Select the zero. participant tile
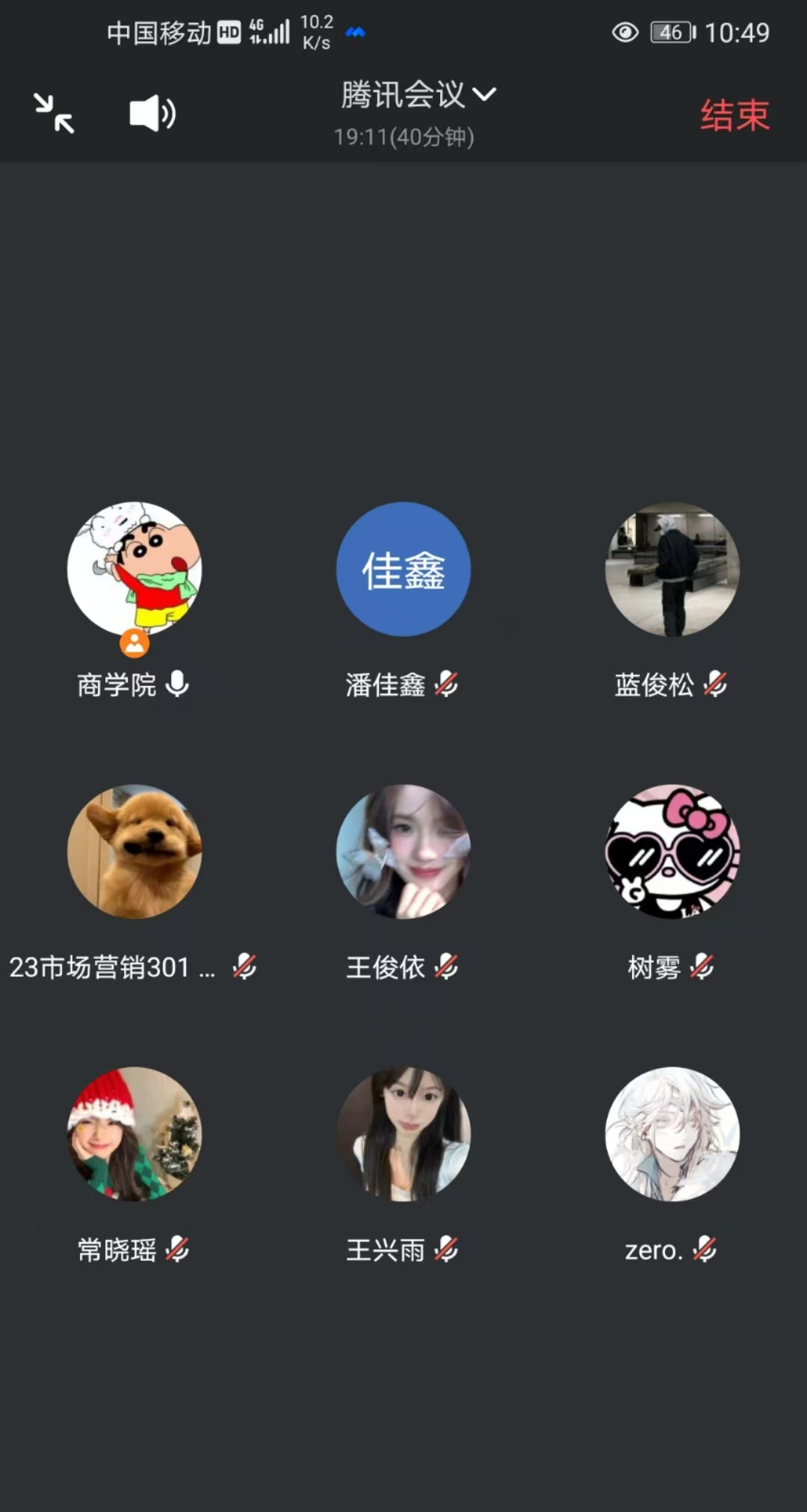This screenshot has width=807, height=1512. (672, 1134)
